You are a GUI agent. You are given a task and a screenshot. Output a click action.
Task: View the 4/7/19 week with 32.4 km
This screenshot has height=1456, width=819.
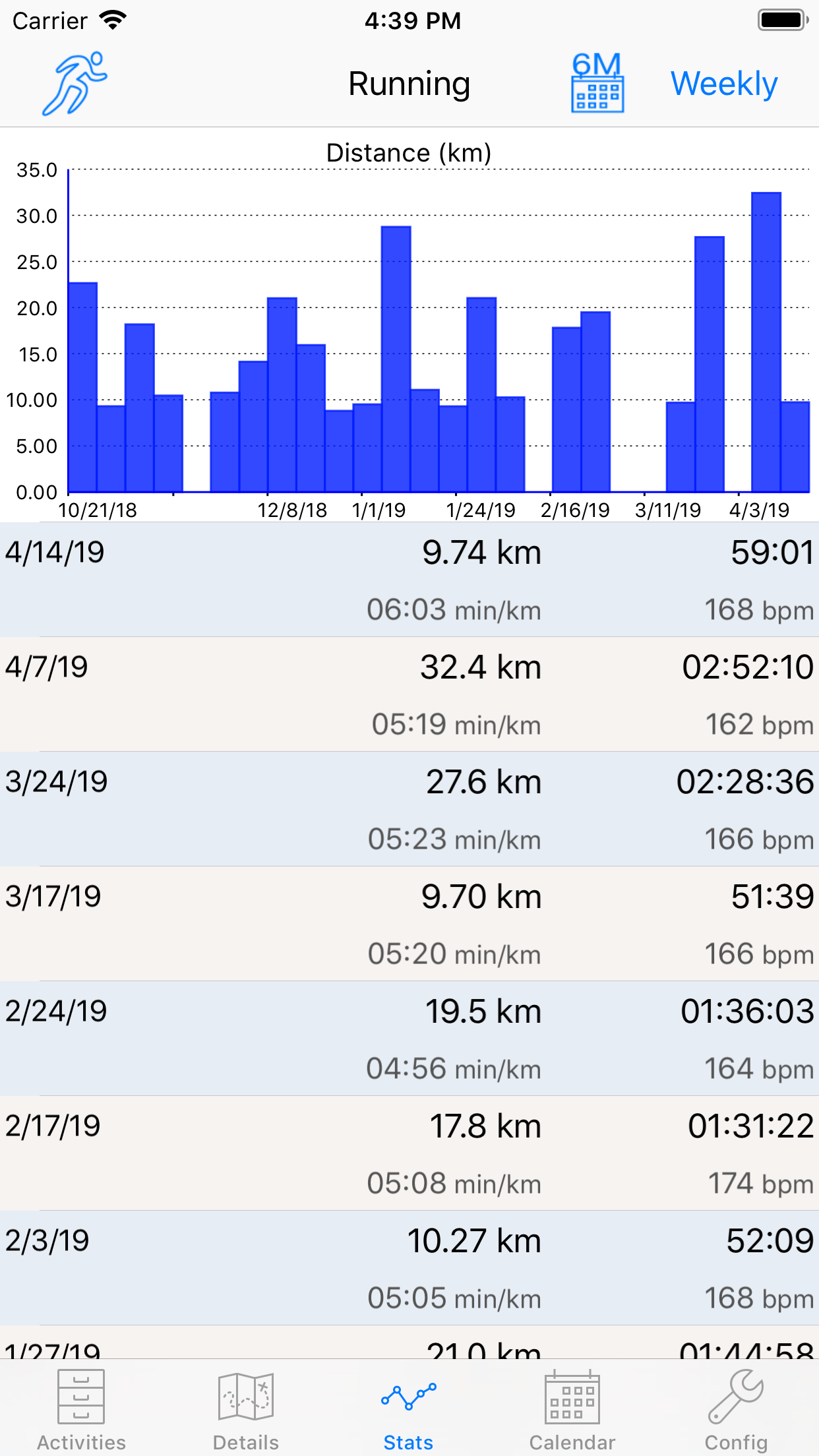pyautogui.click(x=409, y=694)
